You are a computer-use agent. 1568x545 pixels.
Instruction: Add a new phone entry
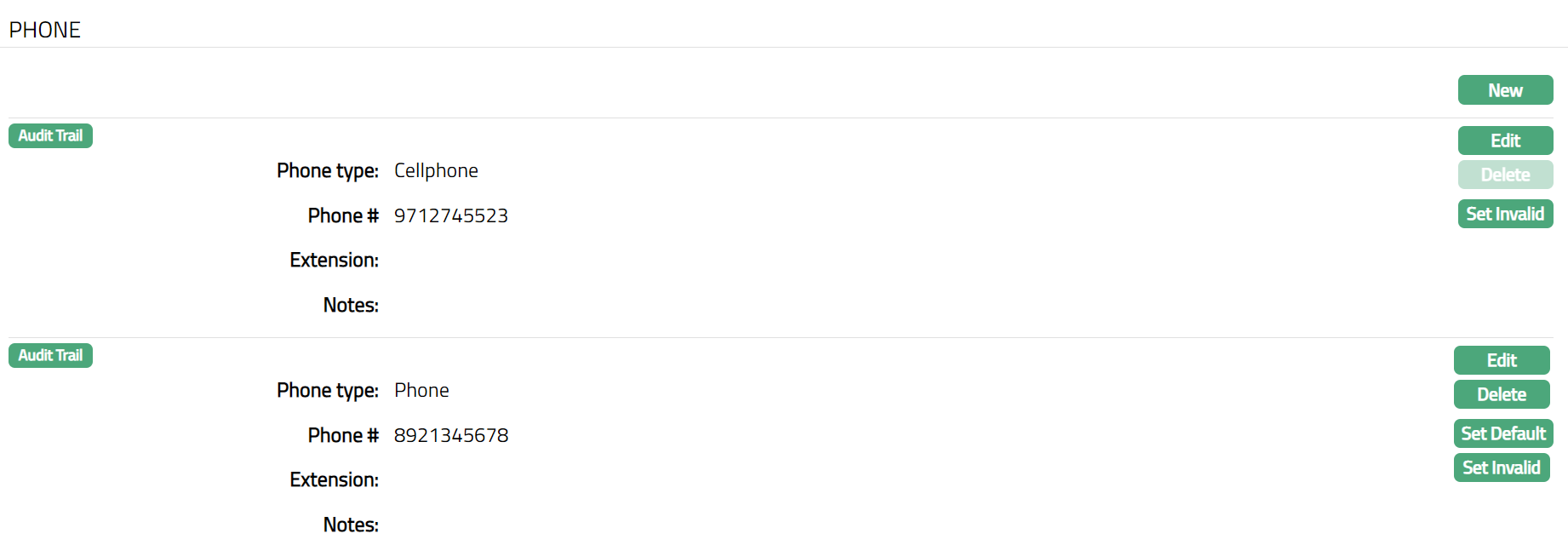point(1505,90)
